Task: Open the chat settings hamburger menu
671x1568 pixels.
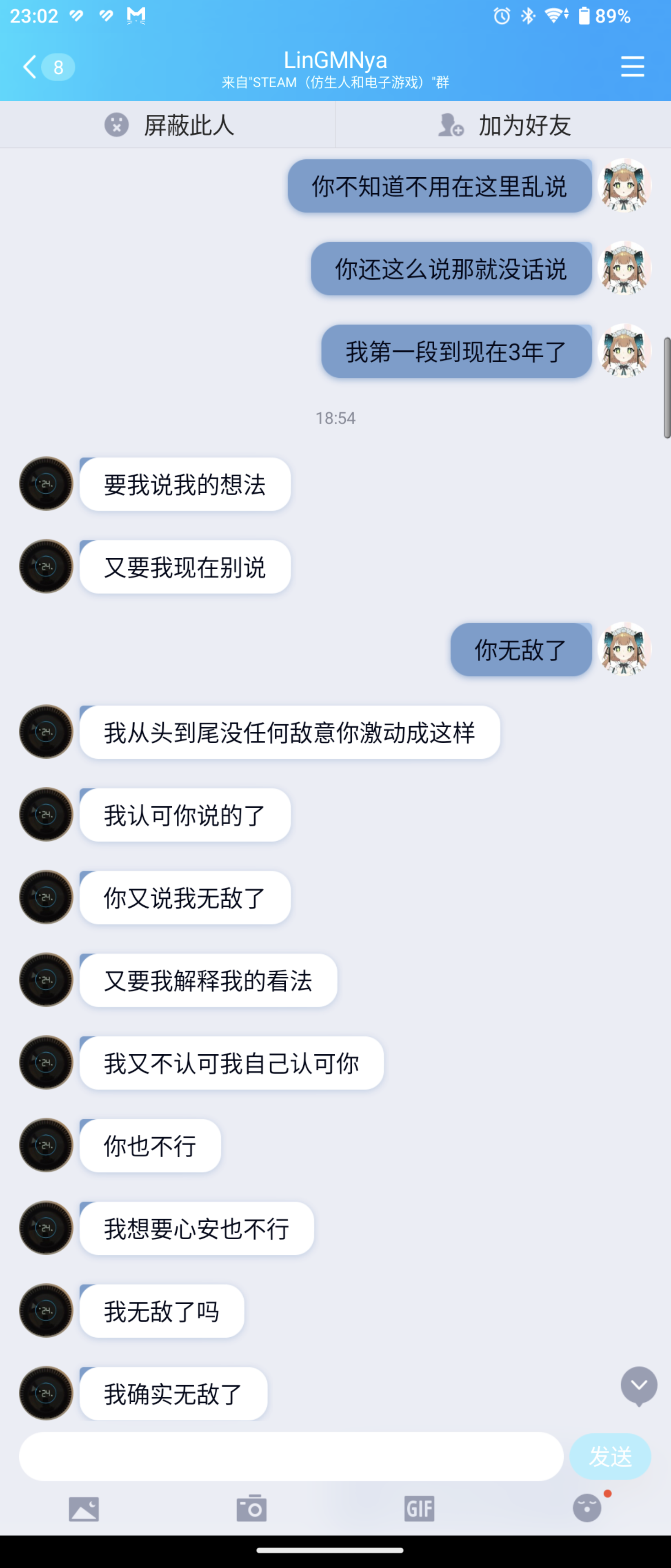Action: click(x=632, y=66)
